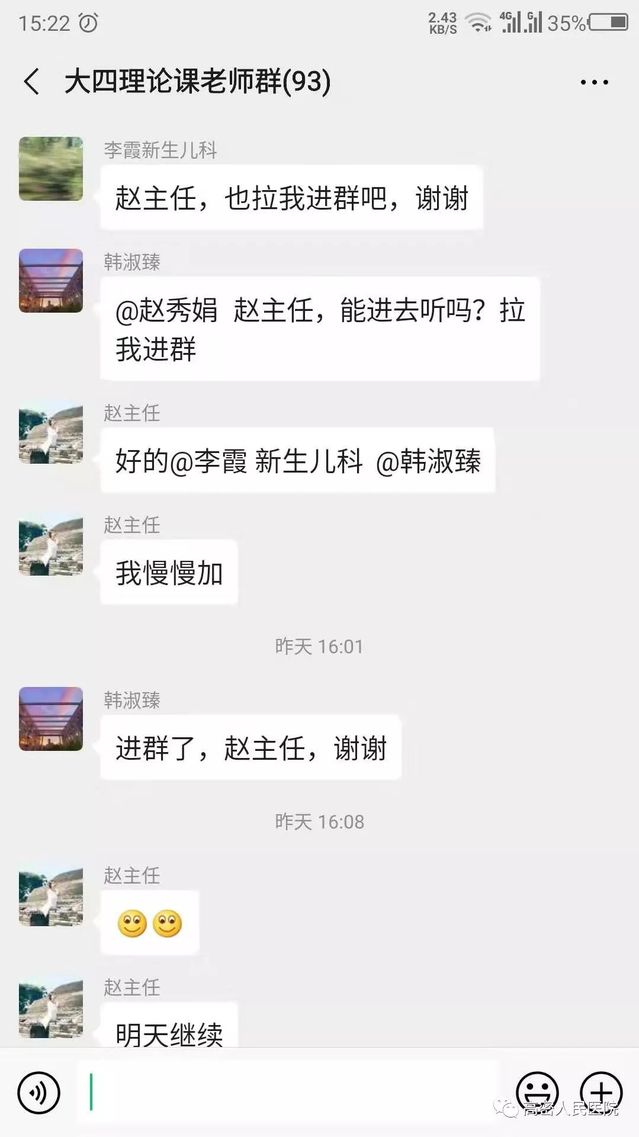Open 赵主任's avatar beside 我慢慢加

[51, 544]
